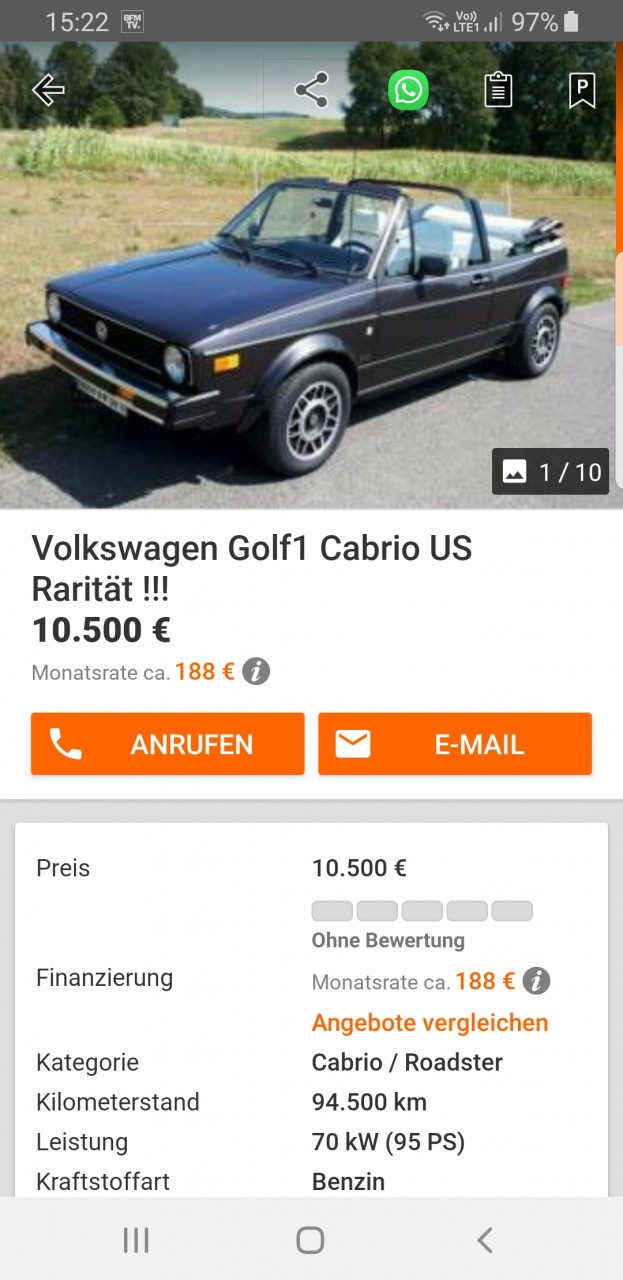Viewport: 623px width, 1280px height.
Task: Send the listing via WhatsApp
Action: [x=408, y=90]
